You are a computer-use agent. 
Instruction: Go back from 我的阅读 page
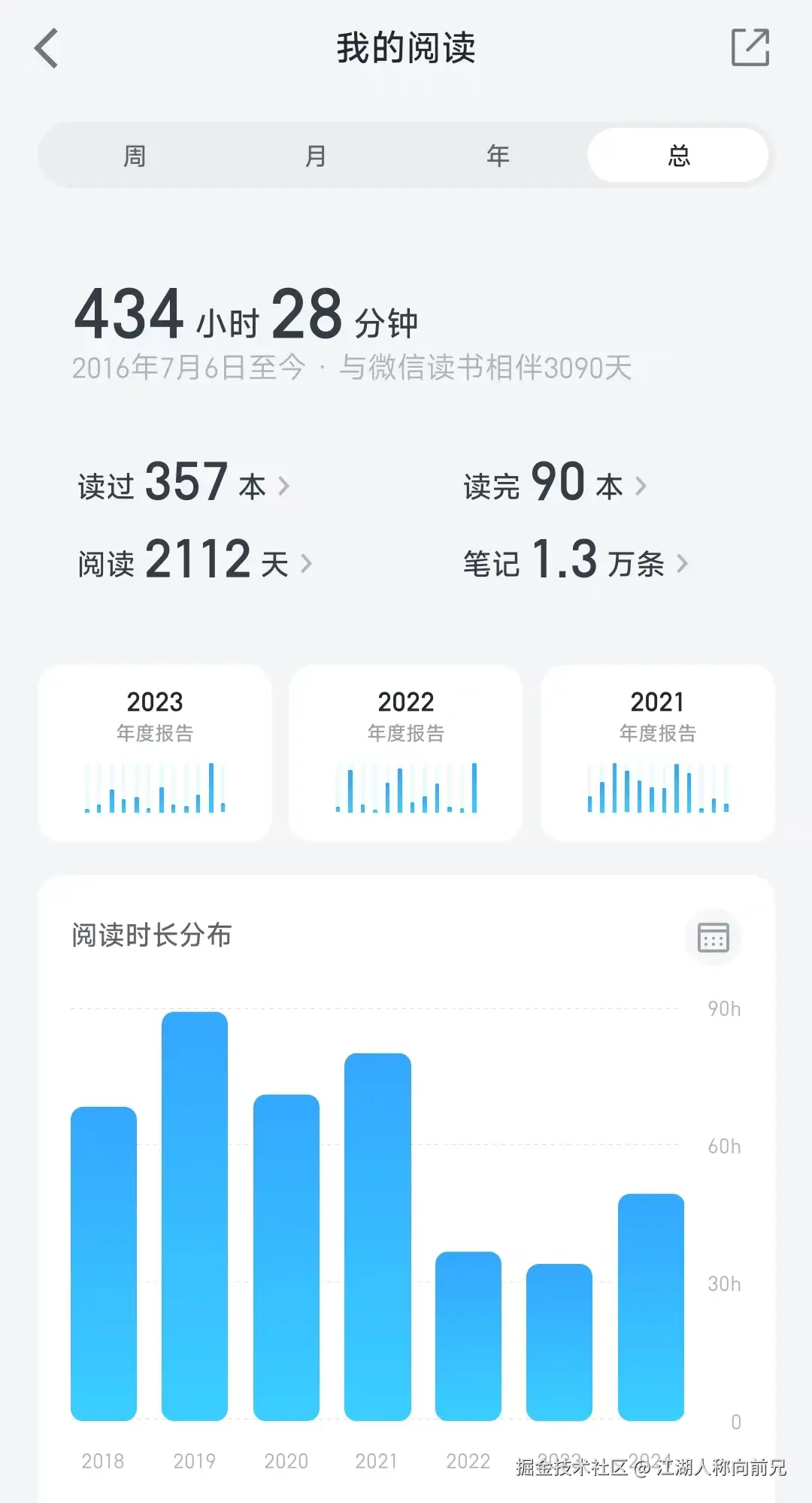tap(47, 48)
